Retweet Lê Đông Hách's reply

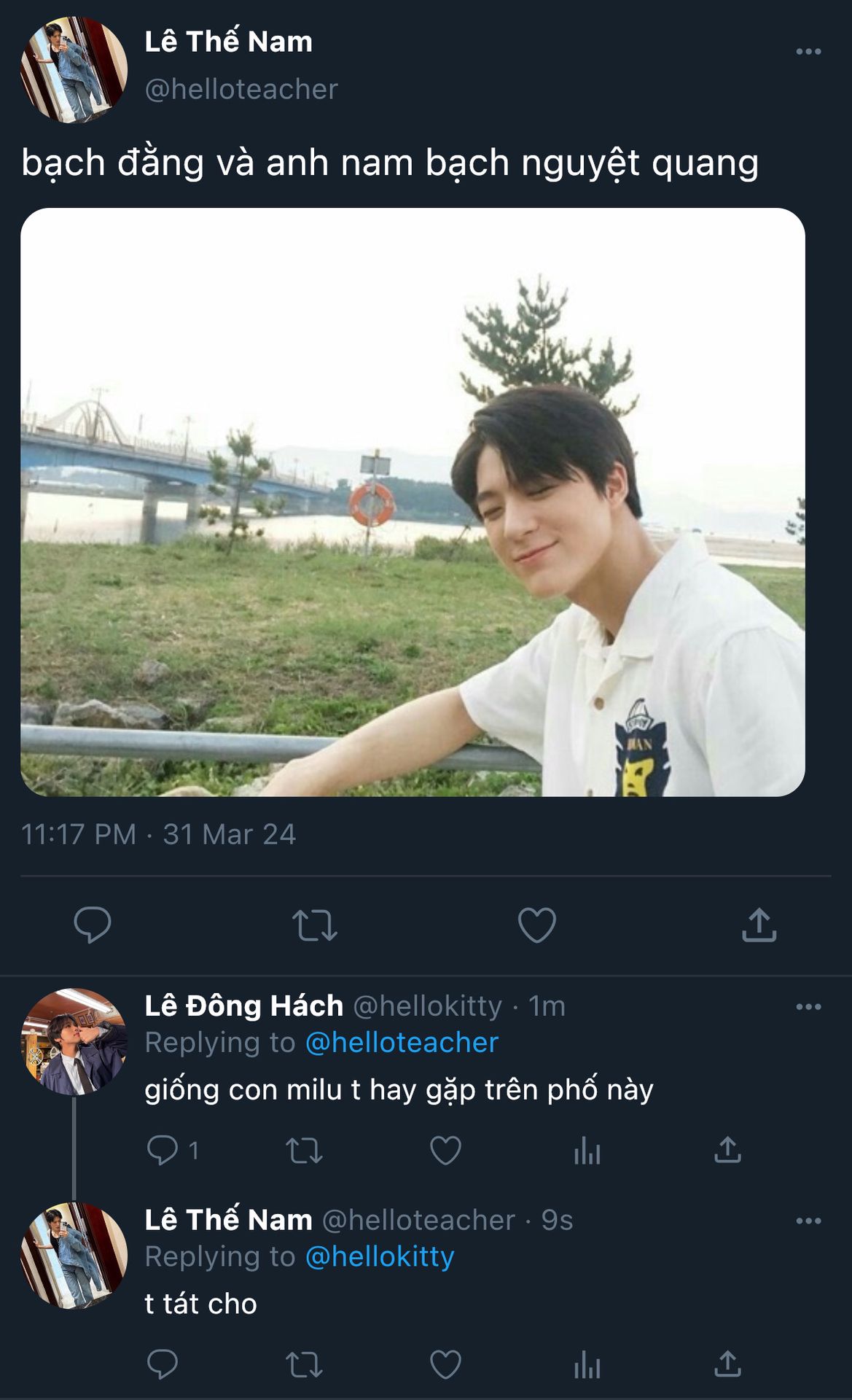pos(304,1151)
